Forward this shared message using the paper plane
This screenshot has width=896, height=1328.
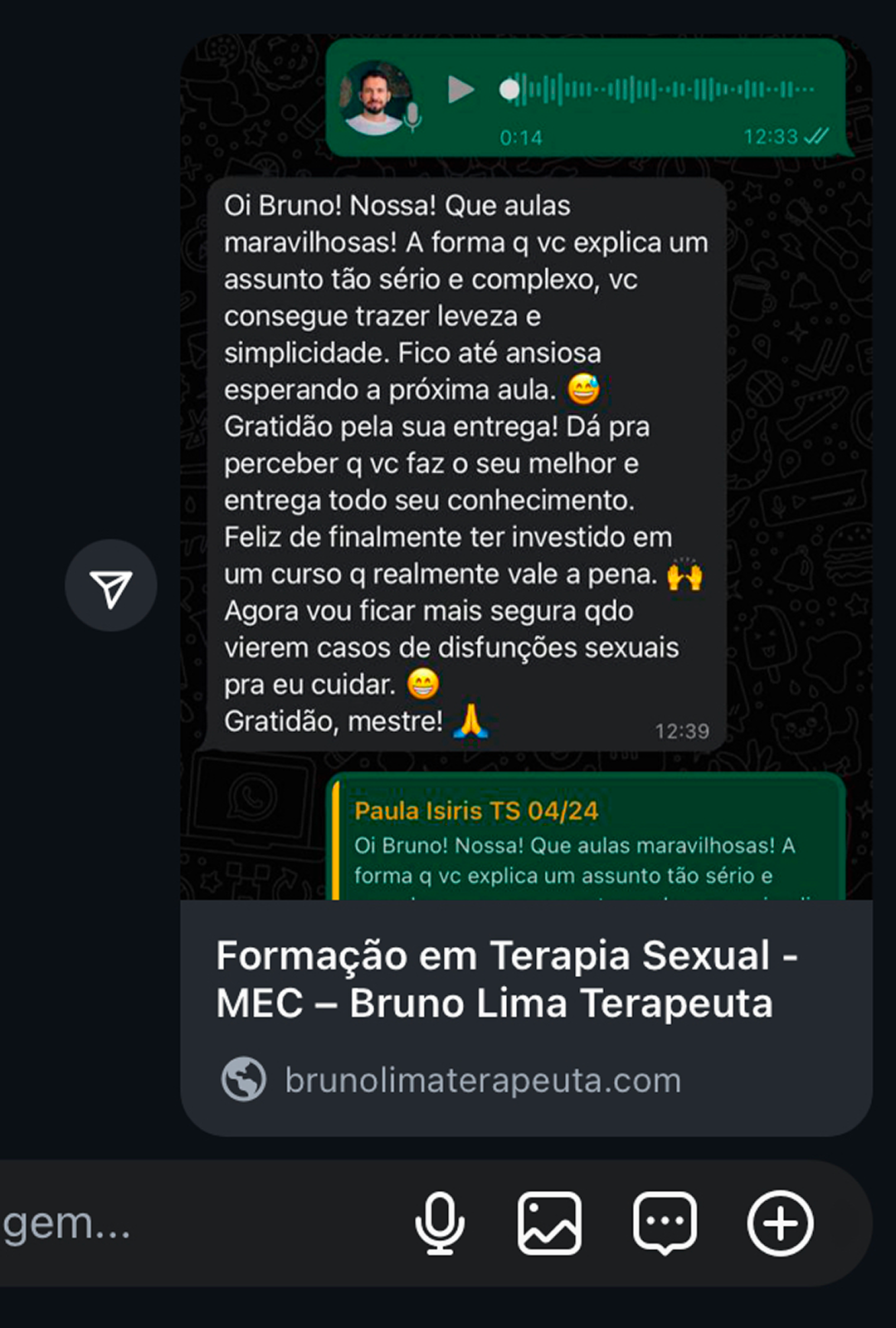coord(111,586)
